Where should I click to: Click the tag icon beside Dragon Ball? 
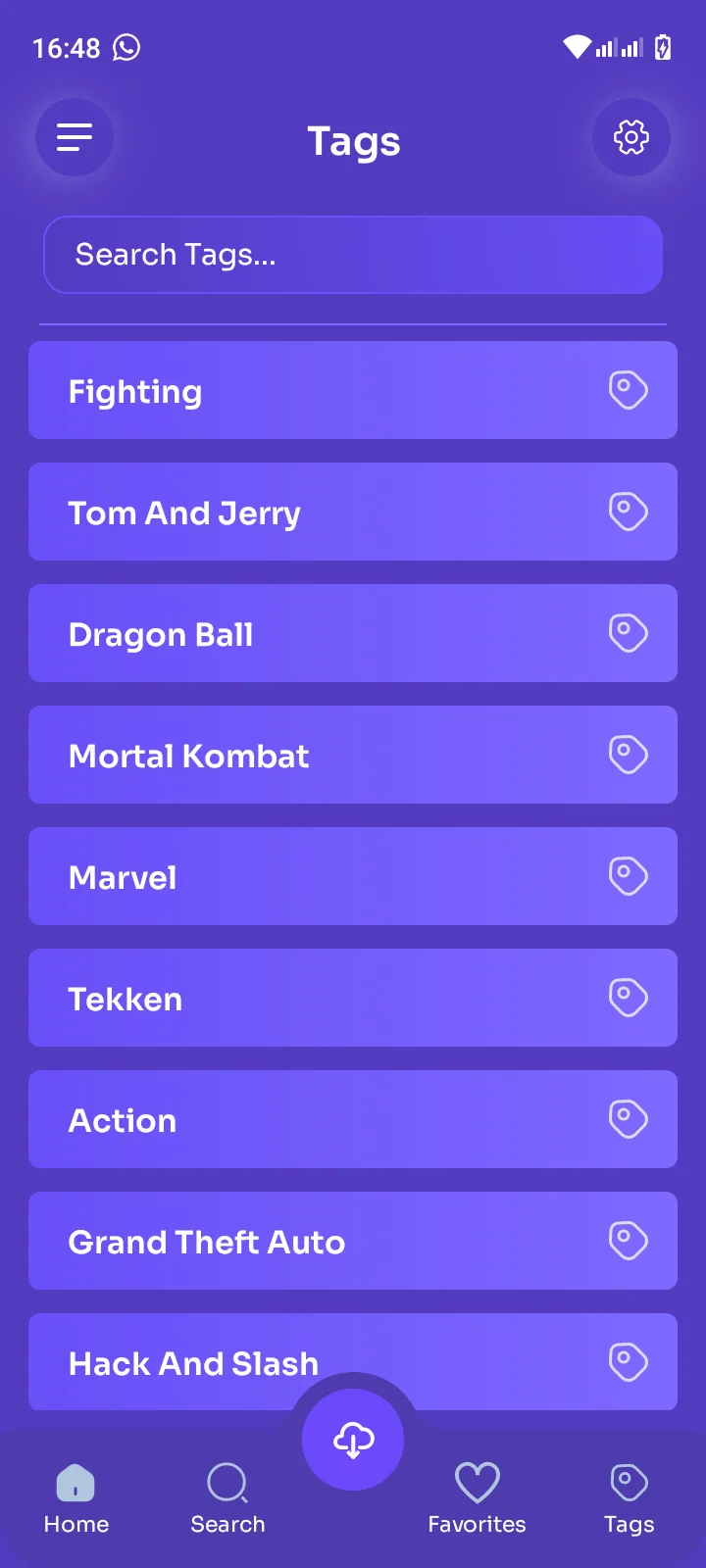[x=627, y=633]
